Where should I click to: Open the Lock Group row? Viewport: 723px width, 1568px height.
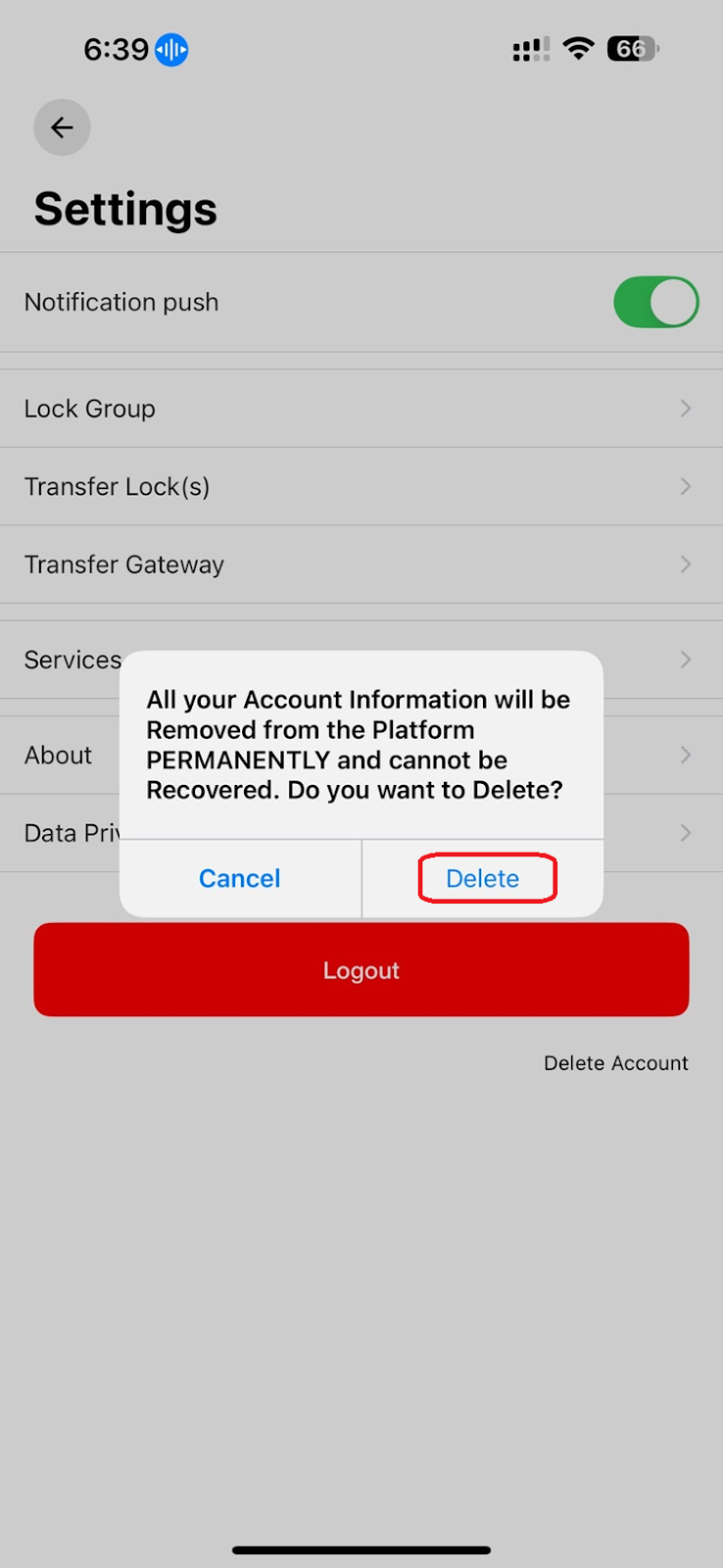tap(361, 409)
